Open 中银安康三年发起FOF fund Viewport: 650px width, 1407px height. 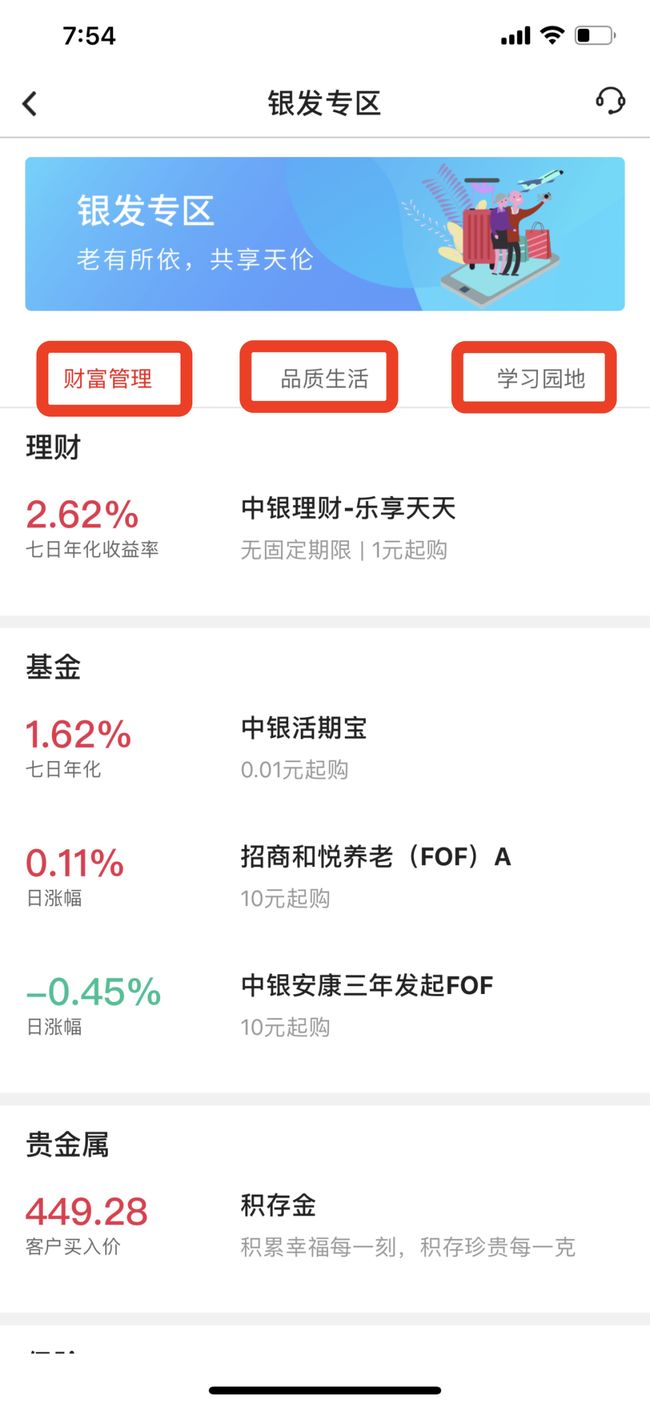pos(325,1005)
